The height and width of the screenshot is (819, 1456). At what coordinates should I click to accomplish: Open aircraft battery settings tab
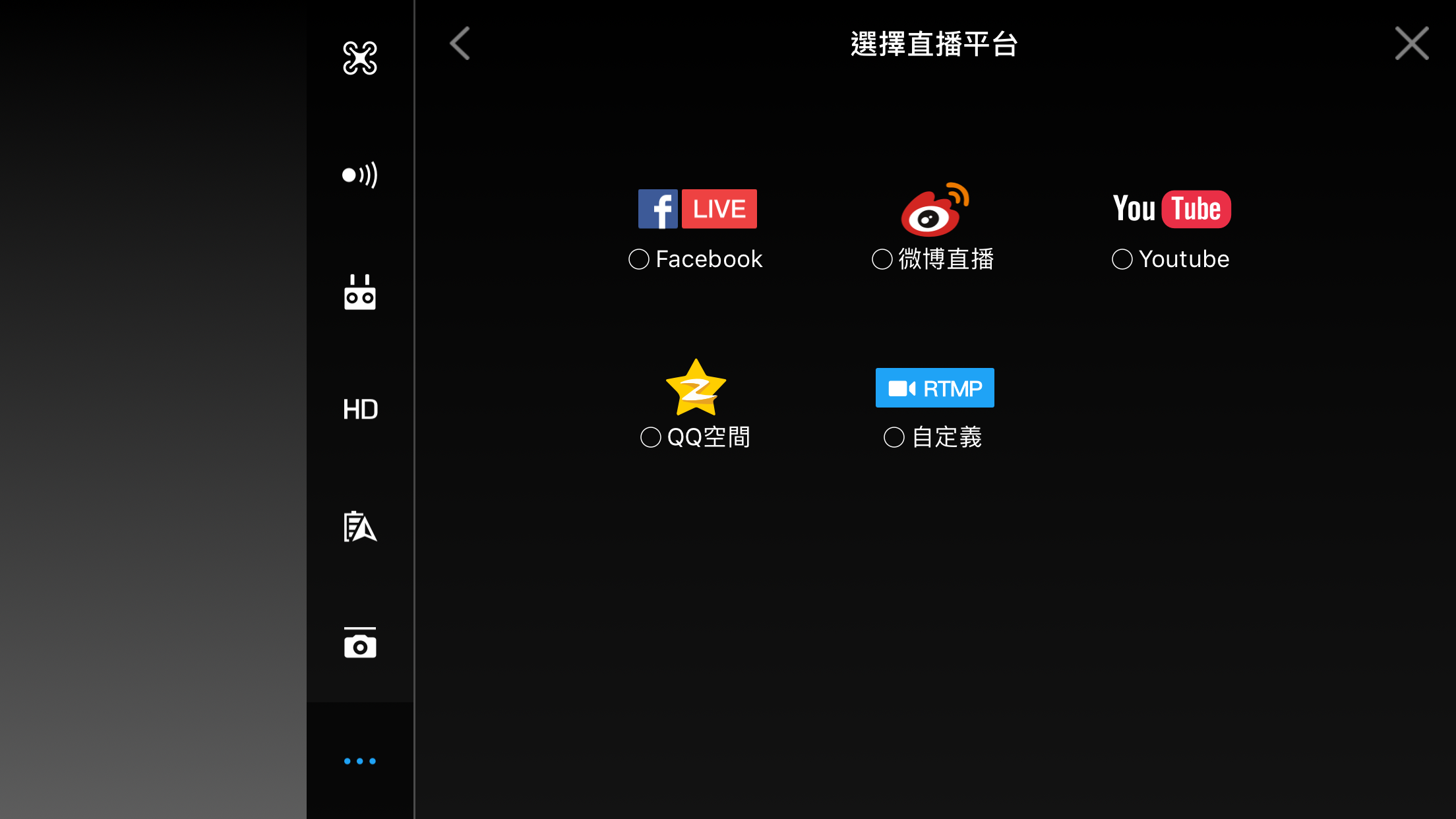[360, 527]
